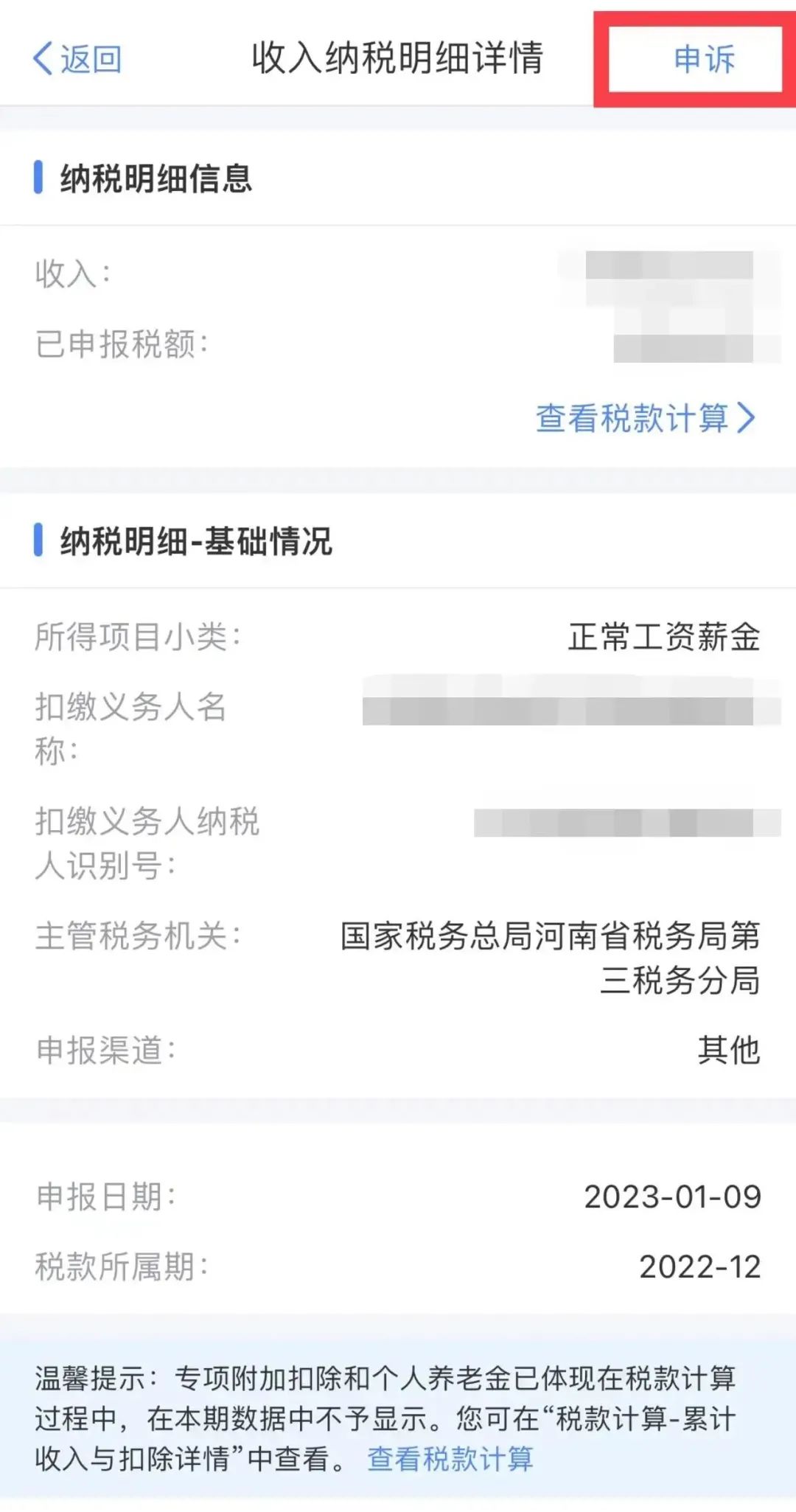The image size is (796, 1512).
Task: Open 查看税款计算 with the chevron arrow
Action: coord(646,418)
